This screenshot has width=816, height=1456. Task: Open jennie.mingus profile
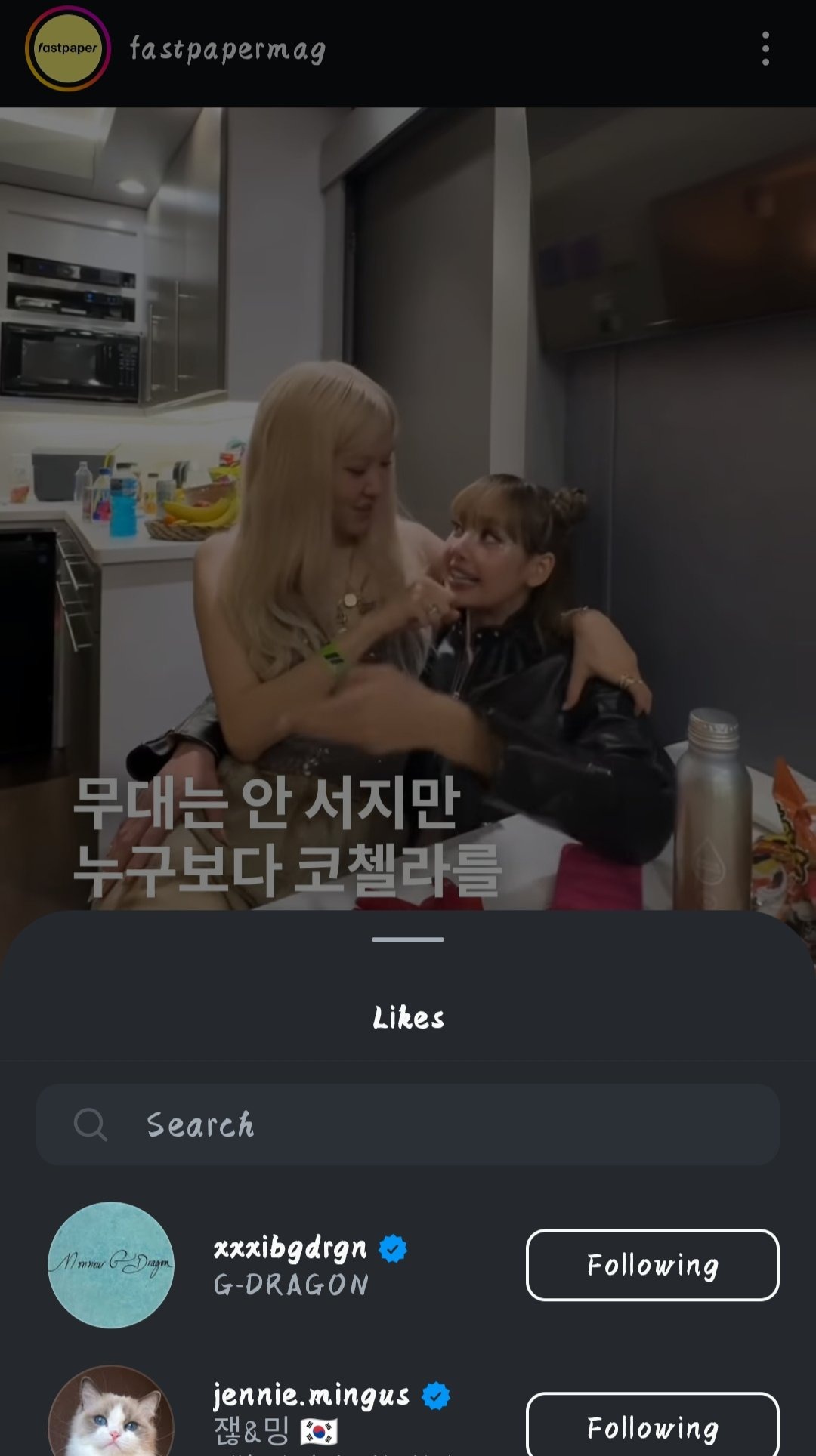(x=311, y=1396)
